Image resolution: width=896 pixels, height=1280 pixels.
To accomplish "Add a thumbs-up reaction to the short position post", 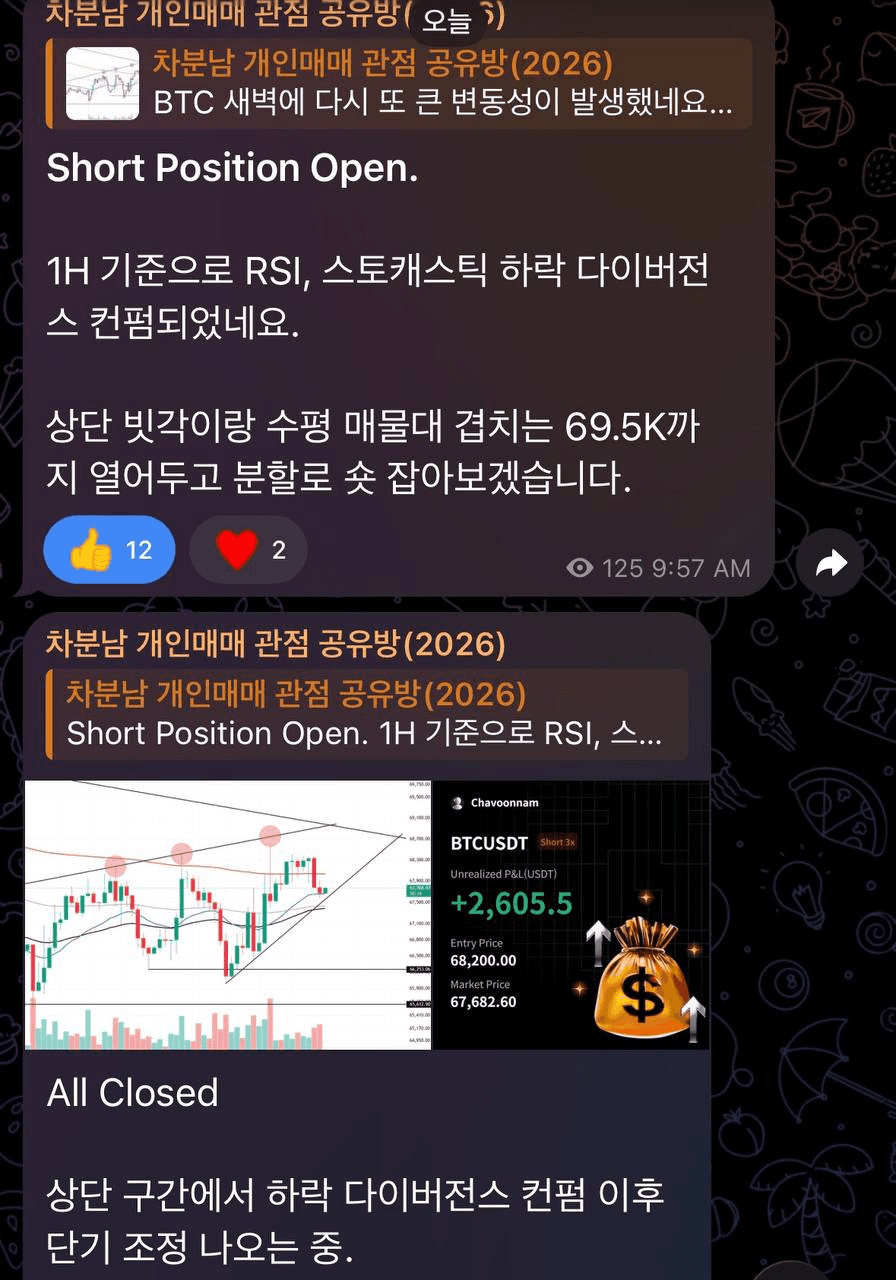I will click(x=109, y=549).
